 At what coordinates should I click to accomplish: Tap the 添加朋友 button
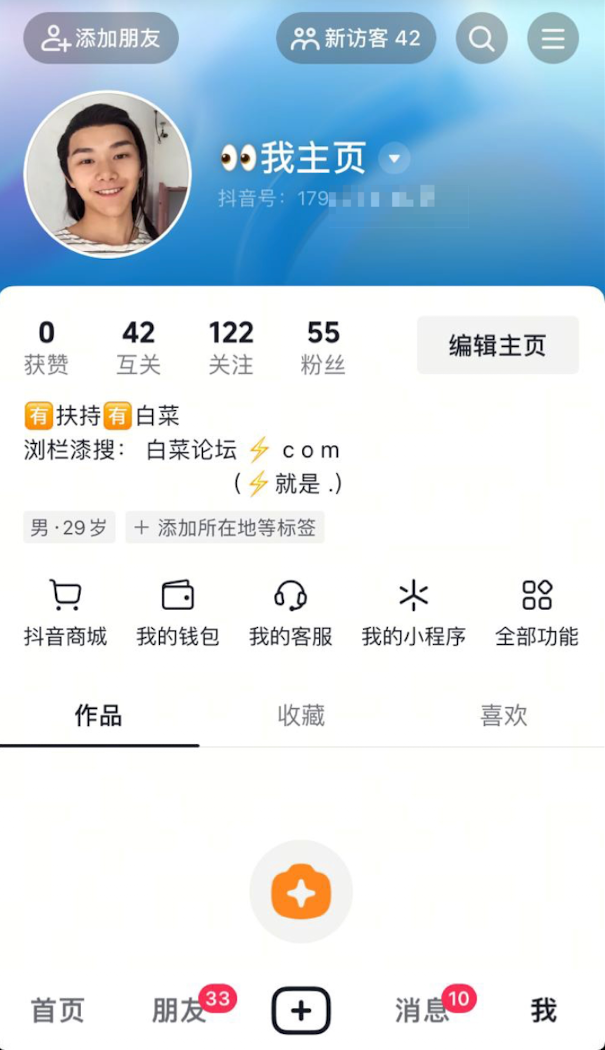click(101, 39)
